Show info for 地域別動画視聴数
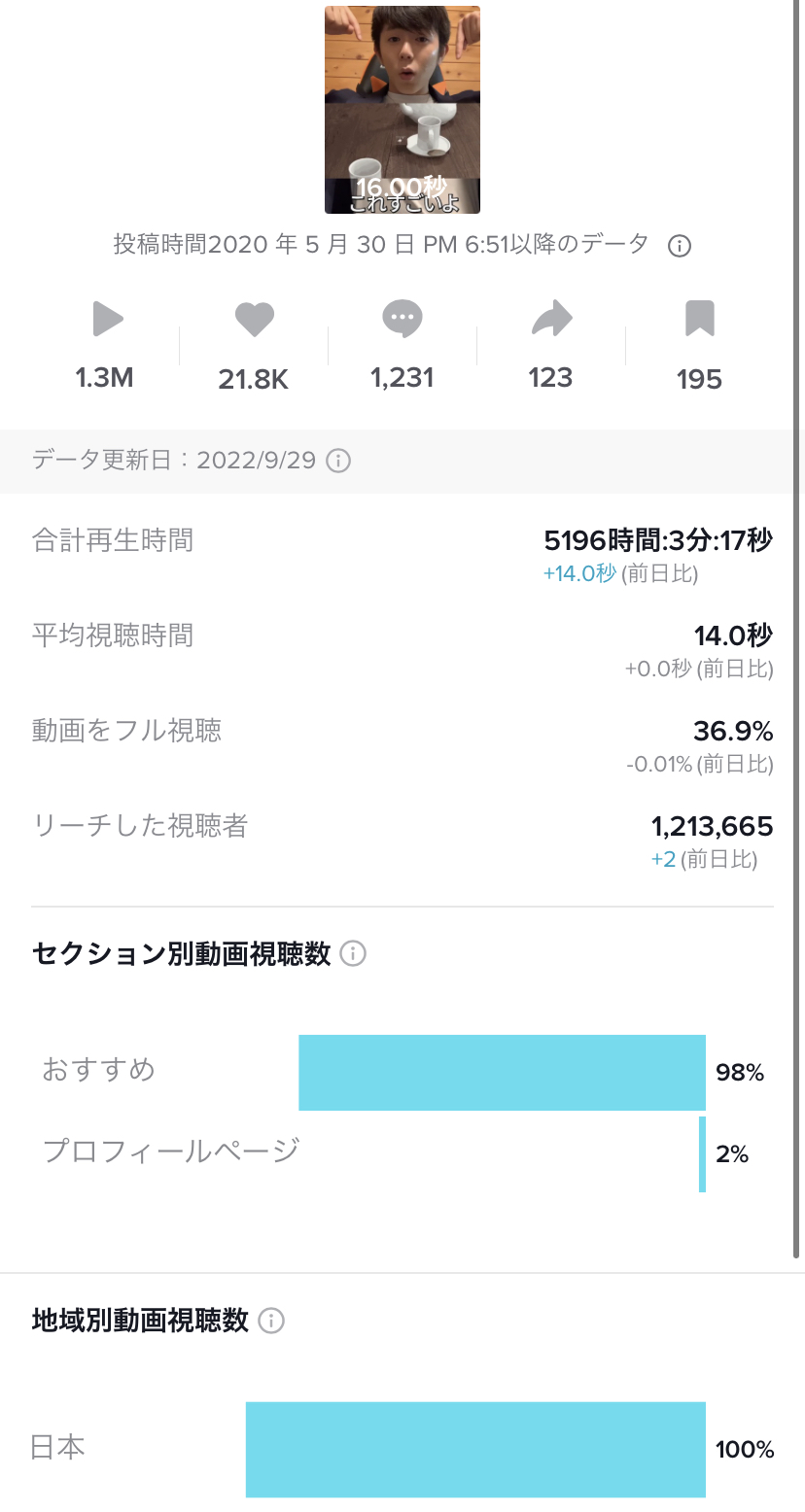Image resolution: width=805 pixels, height=1512 pixels. [x=271, y=1322]
